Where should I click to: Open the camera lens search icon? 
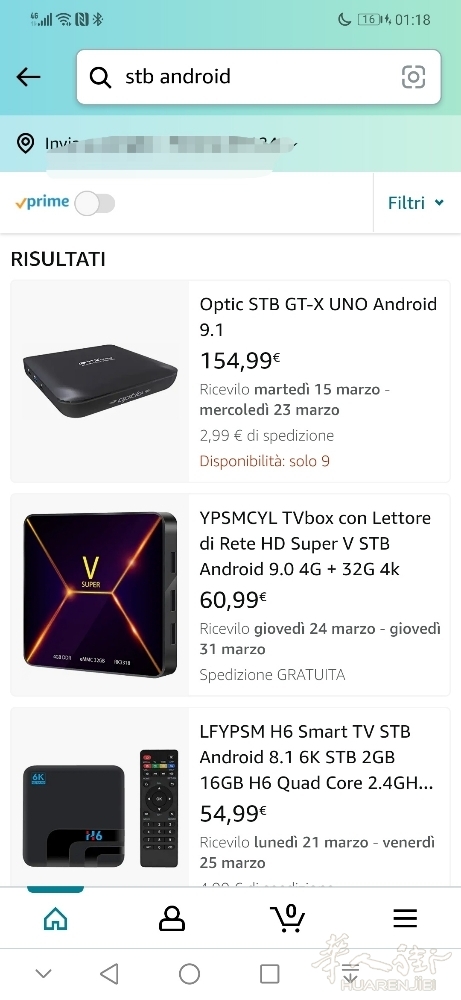pos(413,77)
